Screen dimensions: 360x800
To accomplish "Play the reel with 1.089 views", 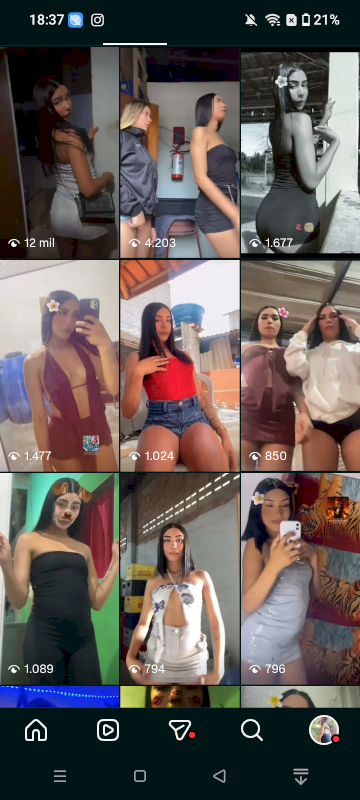I will coord(59,579).
